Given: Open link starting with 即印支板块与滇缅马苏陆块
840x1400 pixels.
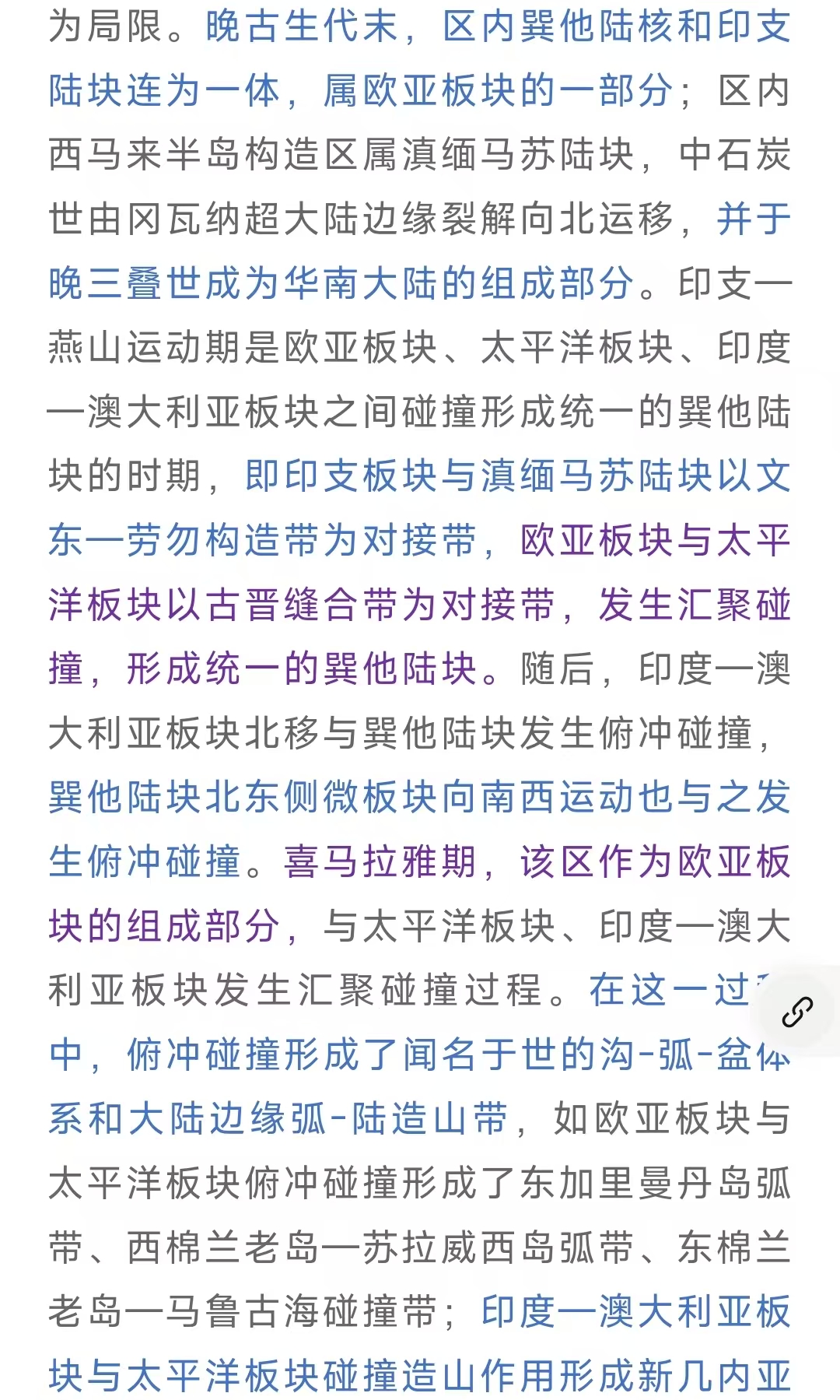Looking at the screenshot, I should [x=420, y=508].
